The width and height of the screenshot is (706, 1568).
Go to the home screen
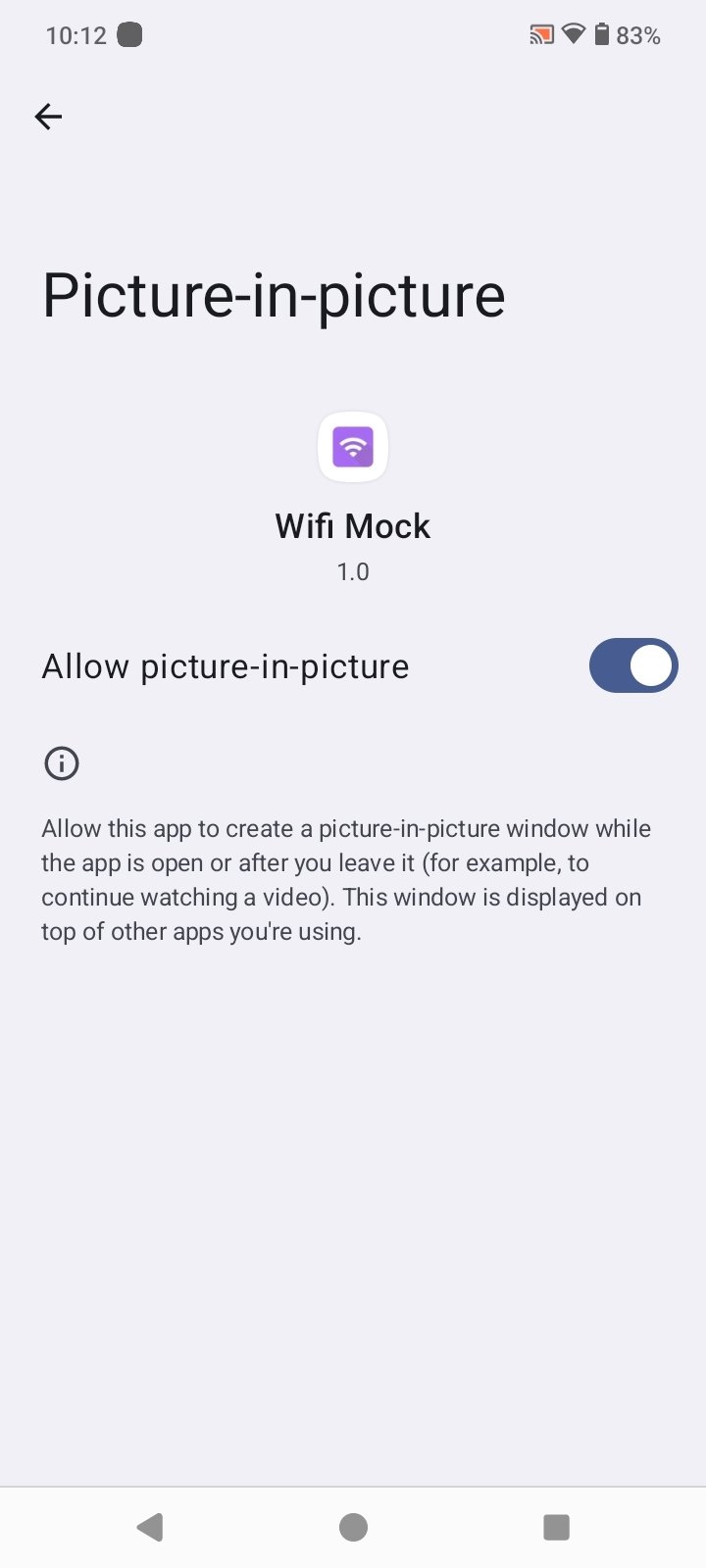click(x=353, y=1527)
